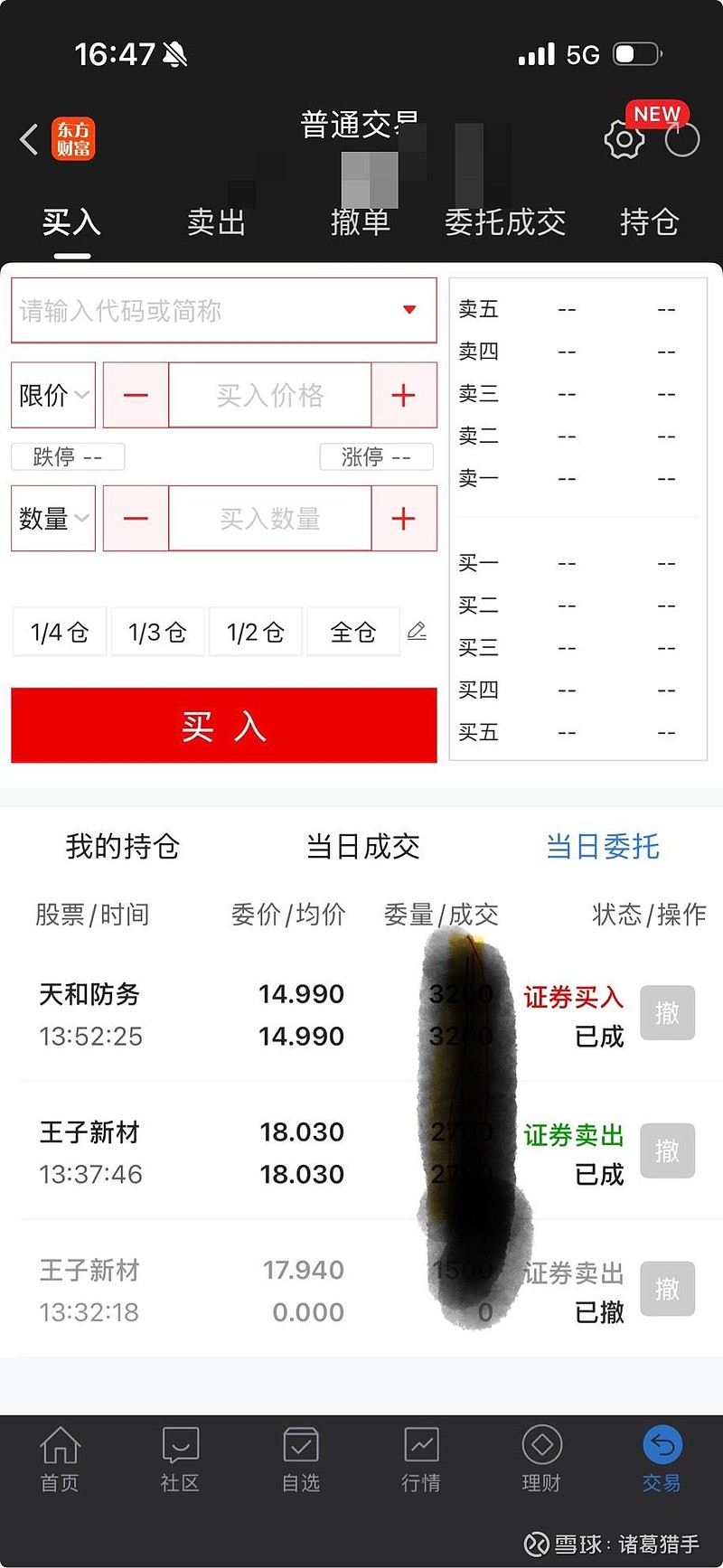
Task: Expand the stock code input dropdown arrow
Action: point(410,310)
